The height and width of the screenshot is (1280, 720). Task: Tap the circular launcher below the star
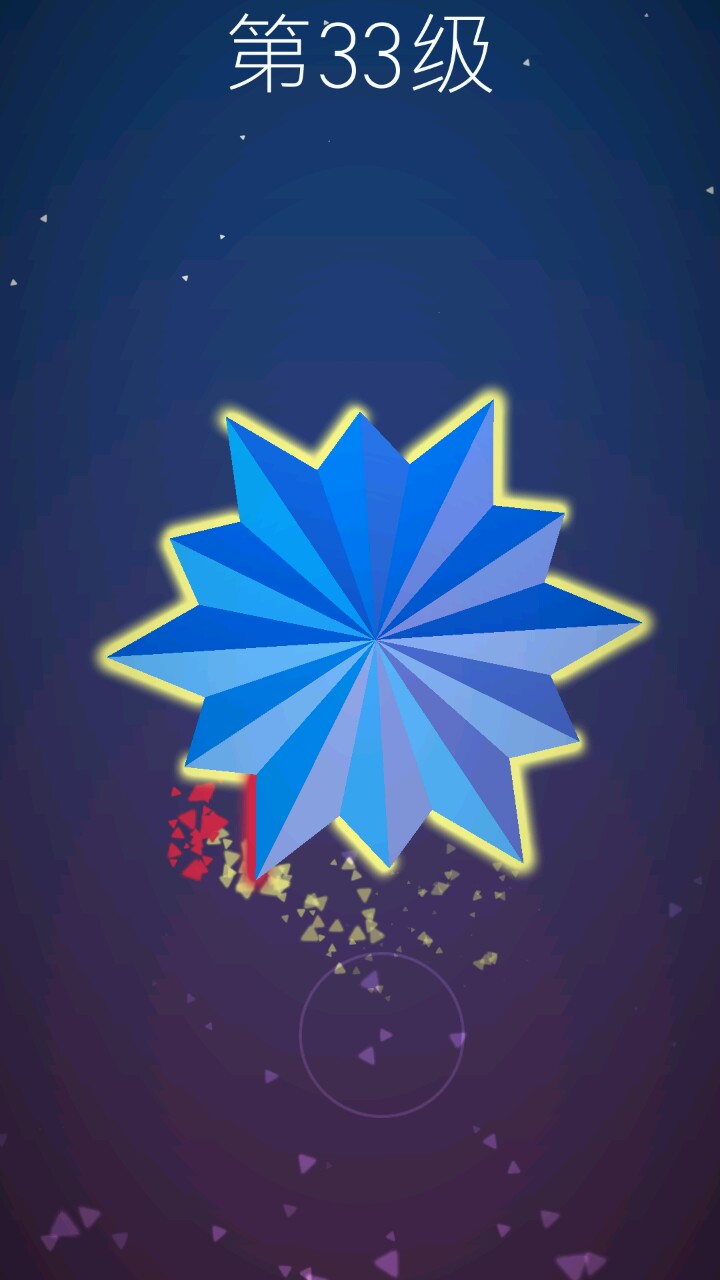pos(382,1034)
